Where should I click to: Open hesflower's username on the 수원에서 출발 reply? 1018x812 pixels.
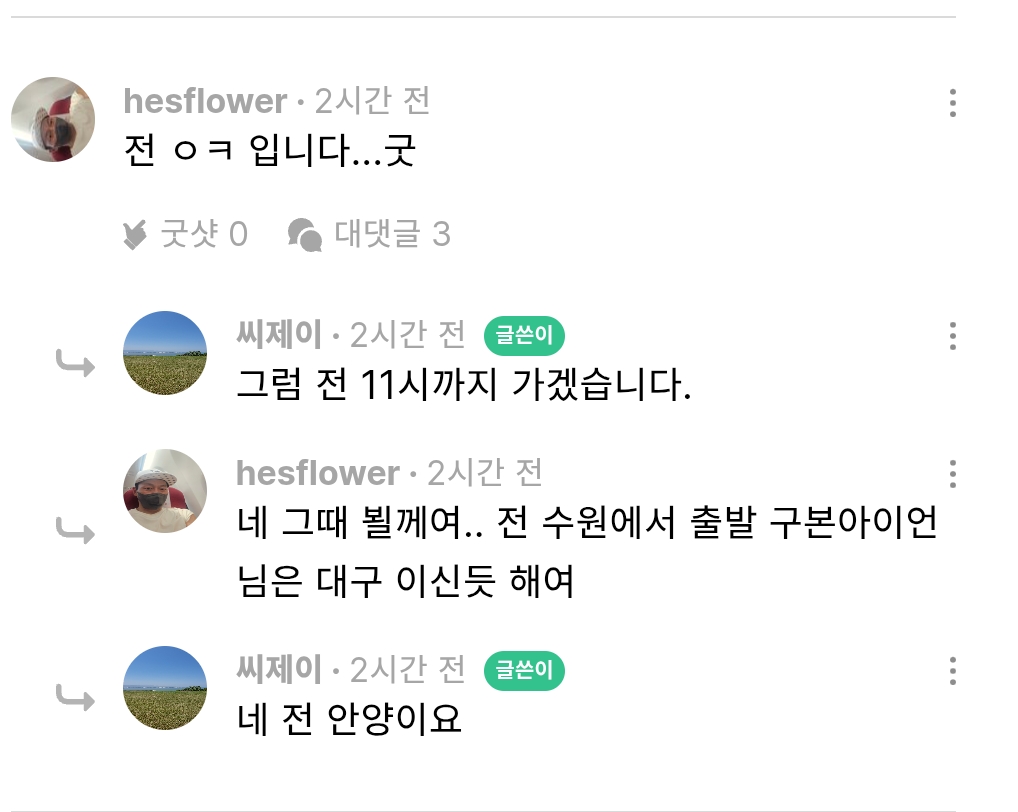click(317, 473)
